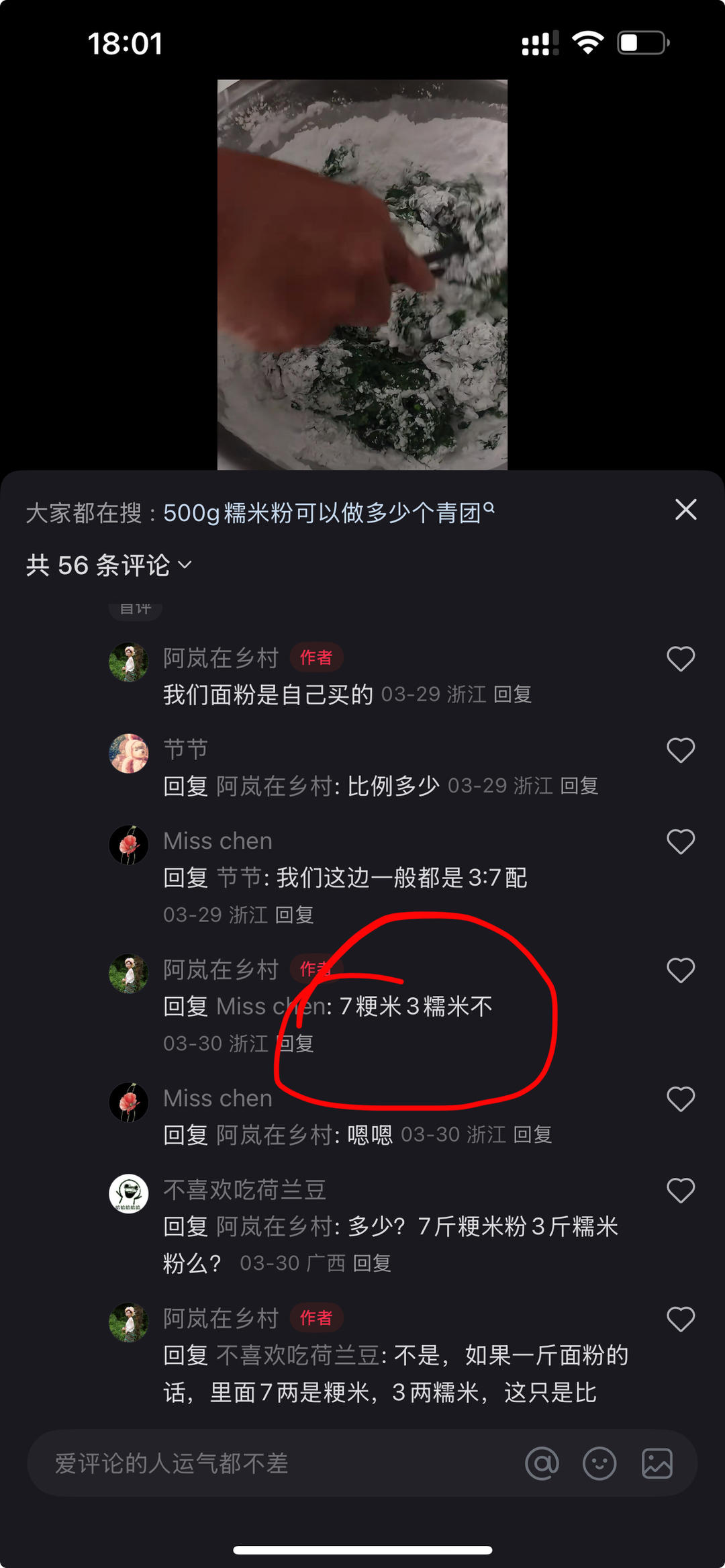The image size is (725, 1568).
Task: Close the comments panel
Action: click(685, 510)
